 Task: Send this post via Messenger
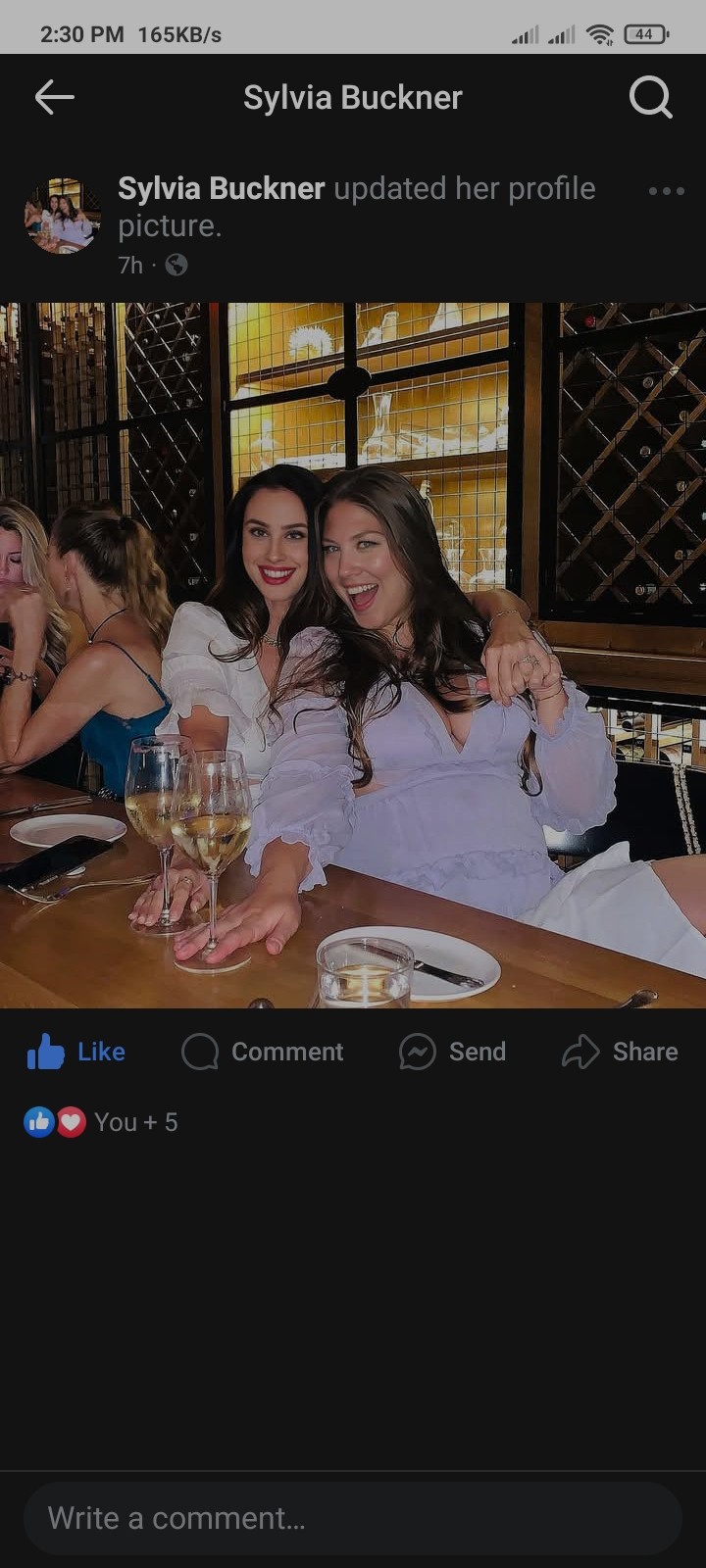click(x=453, y=1052)
